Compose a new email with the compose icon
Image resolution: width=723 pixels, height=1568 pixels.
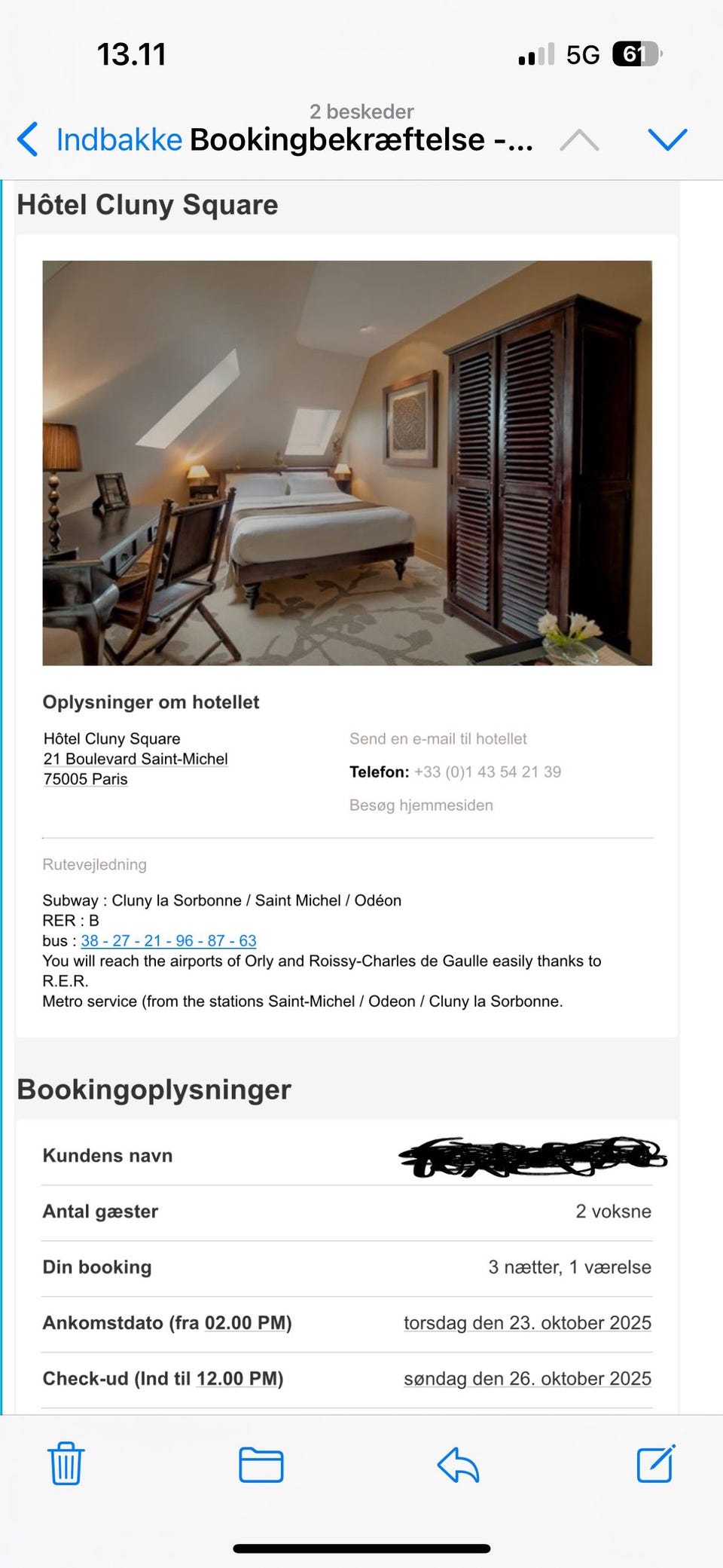(x=657, y=1465)
